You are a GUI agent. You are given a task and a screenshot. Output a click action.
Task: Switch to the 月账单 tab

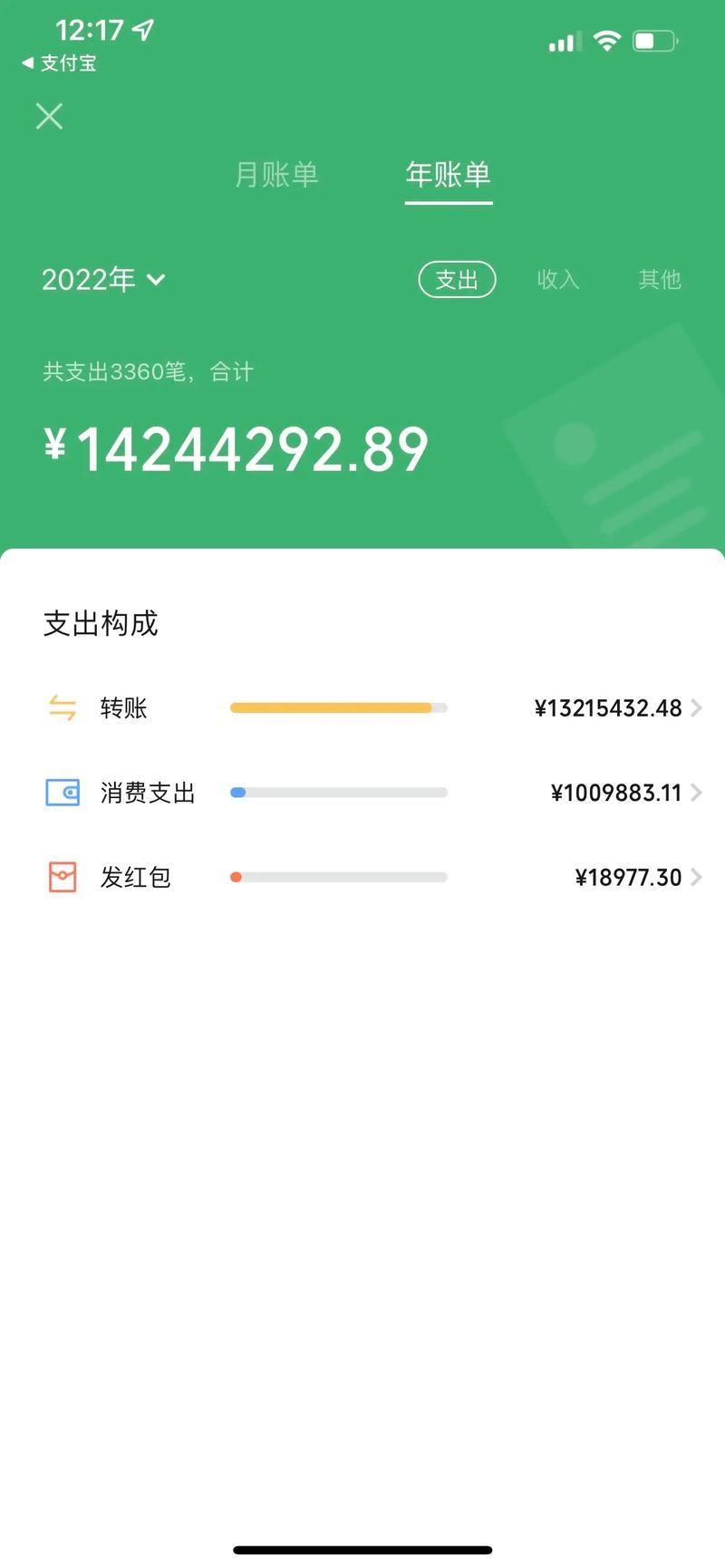(x=276, y=174)
